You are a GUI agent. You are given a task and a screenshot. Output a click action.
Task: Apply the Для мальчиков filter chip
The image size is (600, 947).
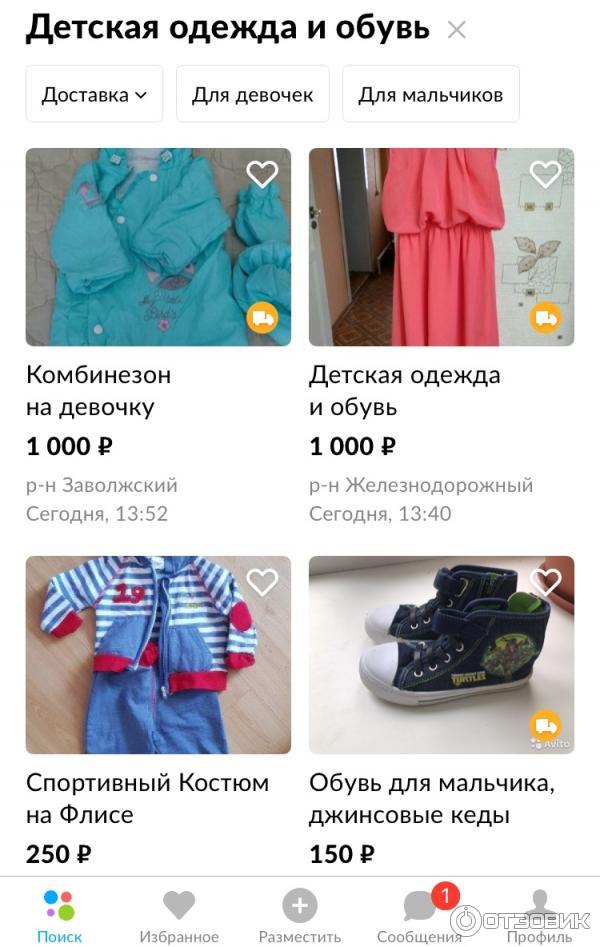point(430,95)
